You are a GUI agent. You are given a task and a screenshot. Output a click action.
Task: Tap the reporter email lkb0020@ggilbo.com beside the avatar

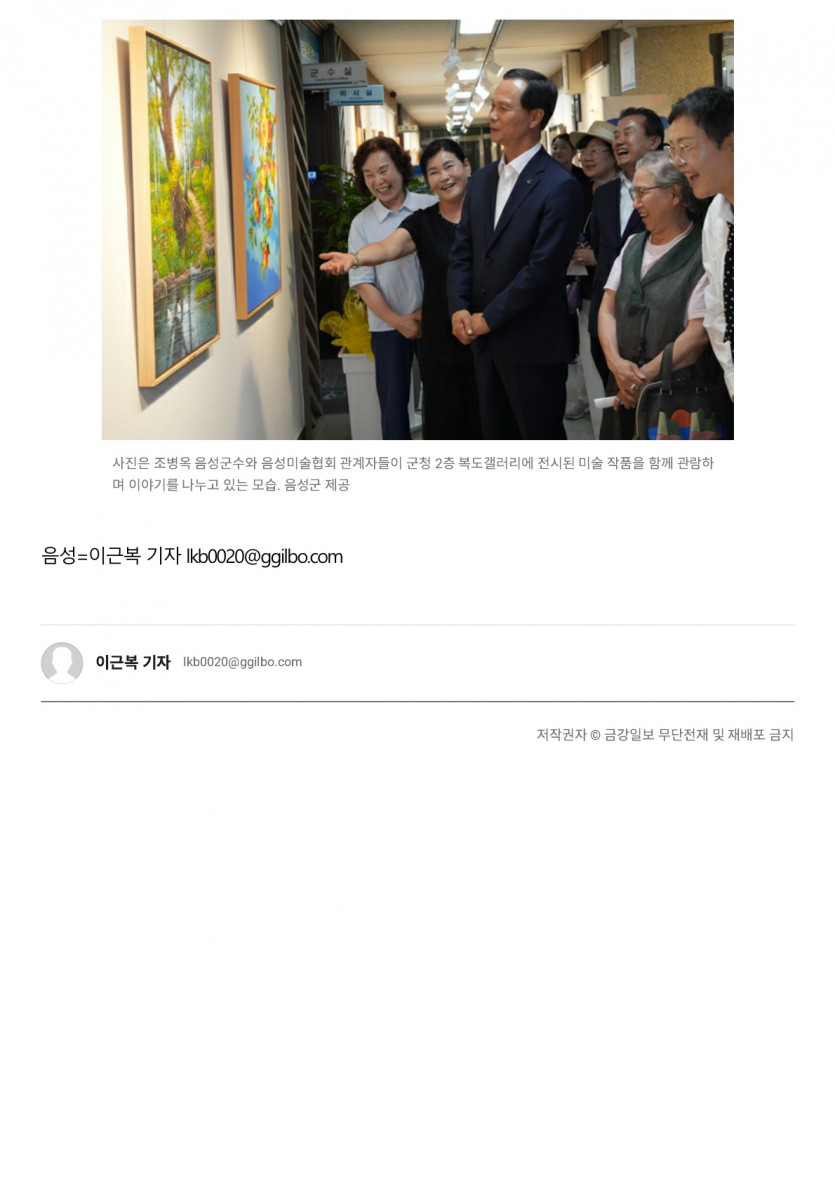click(x=243, y=662)
